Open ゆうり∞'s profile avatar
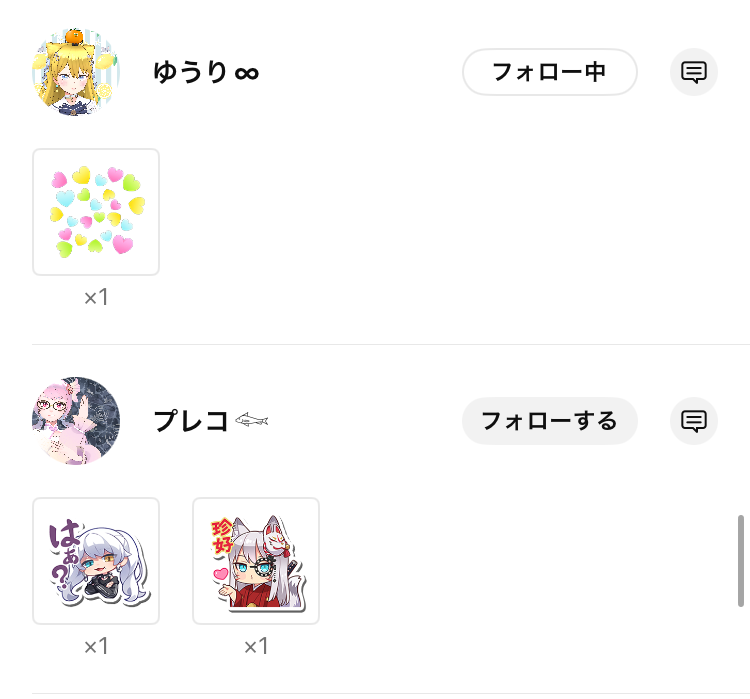 [76, 72]
